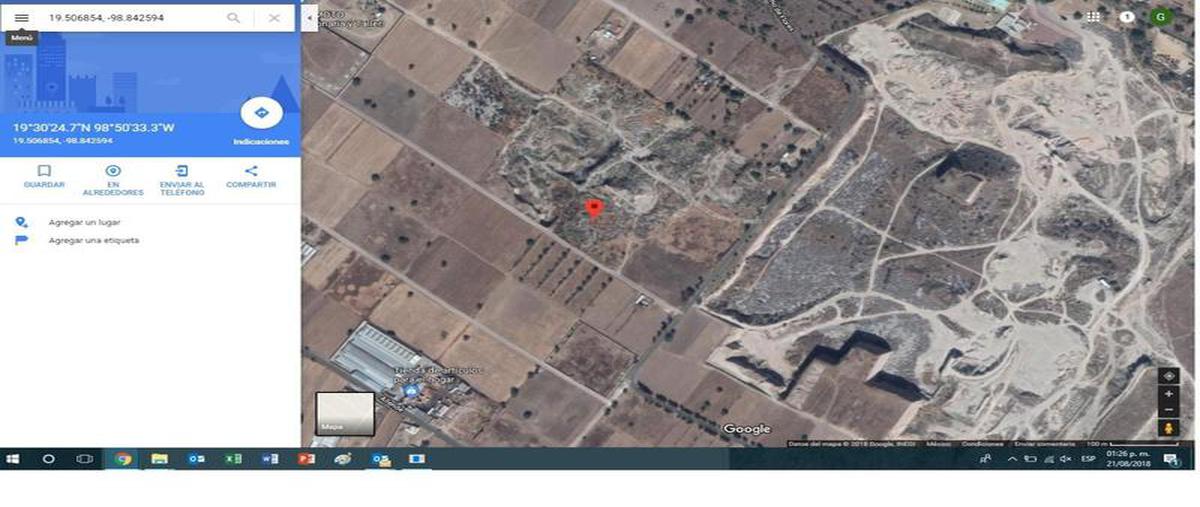Open the G account avatar

point(1160,17)
